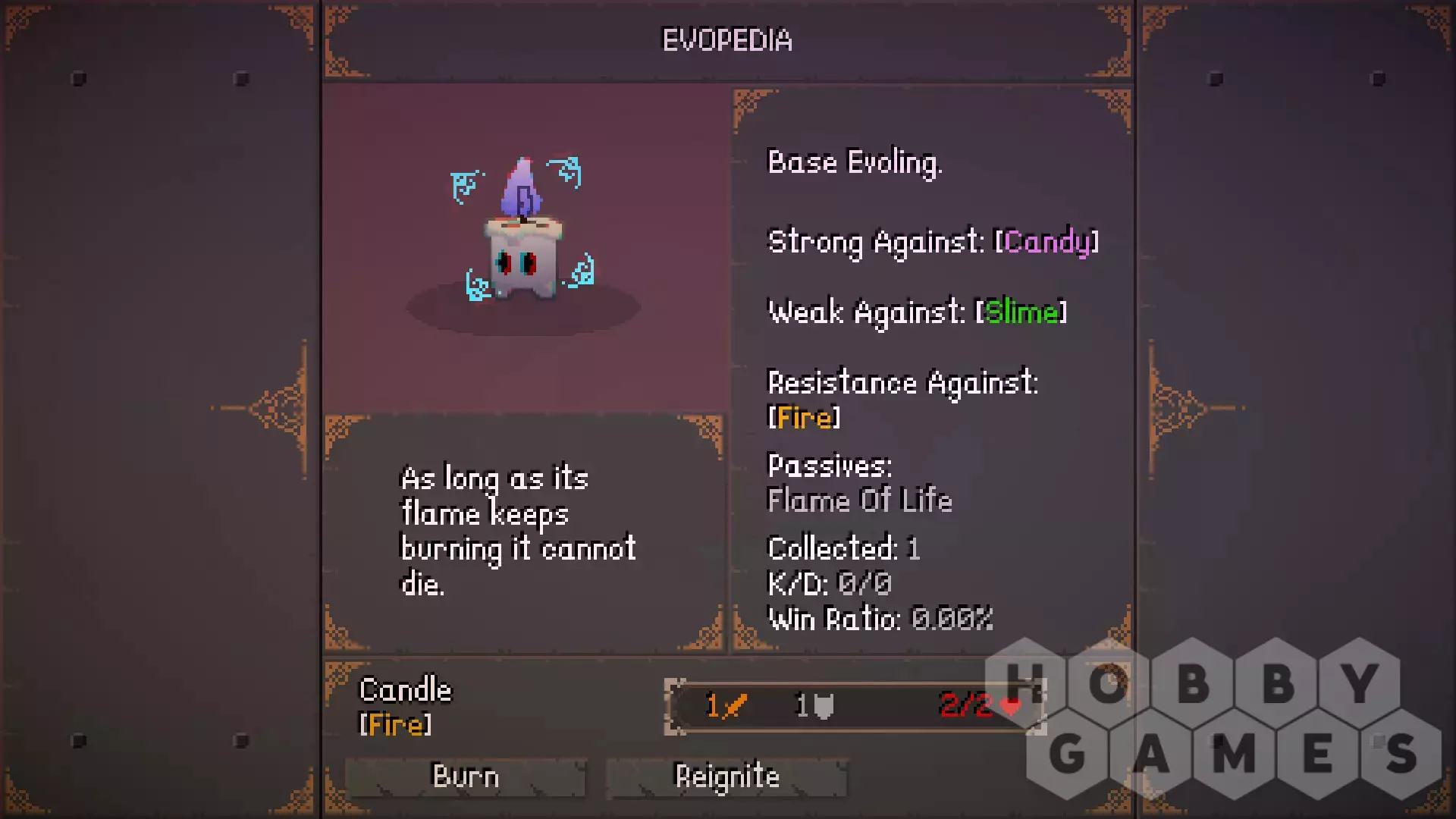Screen dimensions: 1456x819
Task: Select the Burn ability button
Action: pos(465,777)
